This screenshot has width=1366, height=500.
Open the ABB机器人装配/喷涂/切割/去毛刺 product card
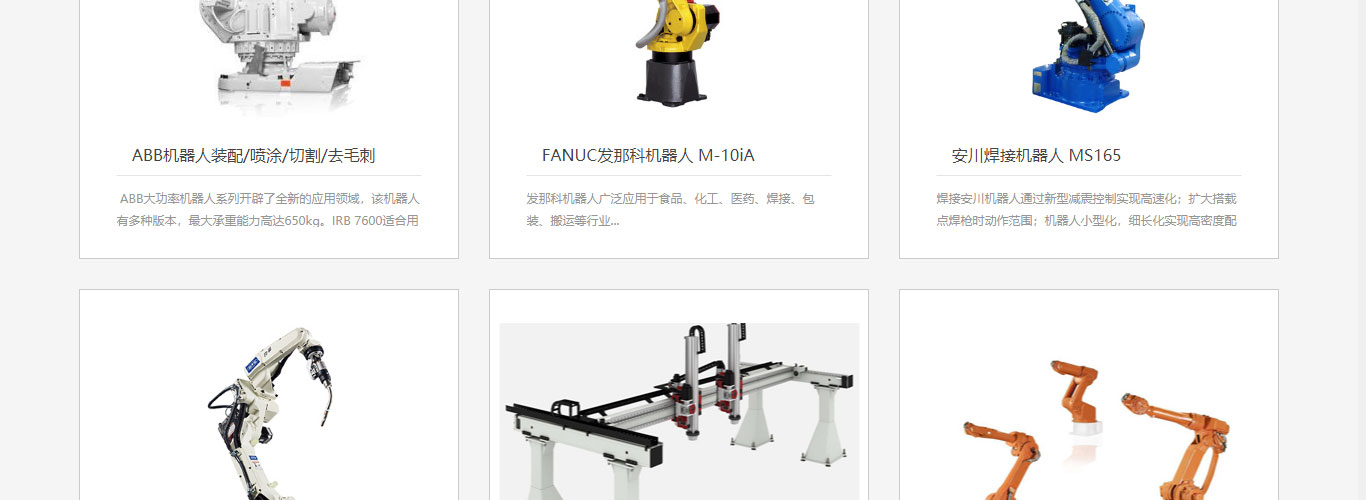[x=254, y=156]
